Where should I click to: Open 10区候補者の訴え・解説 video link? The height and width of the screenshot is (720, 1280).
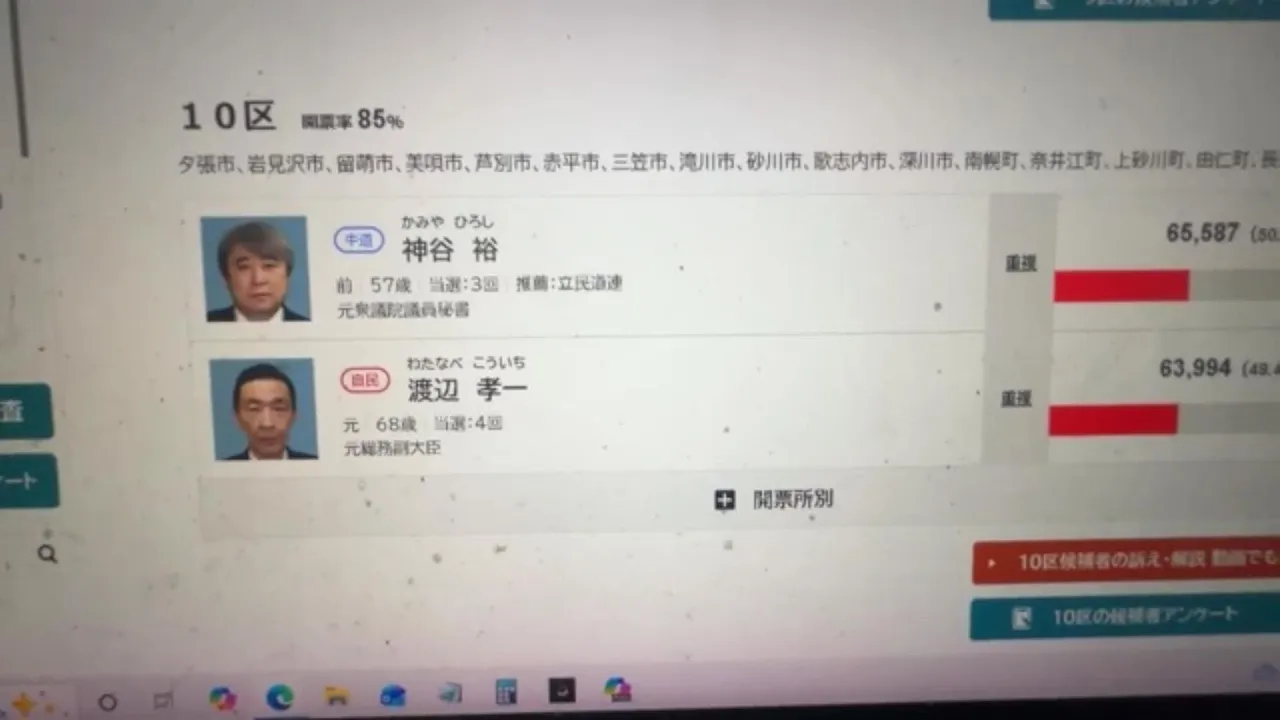(1125, 563)
